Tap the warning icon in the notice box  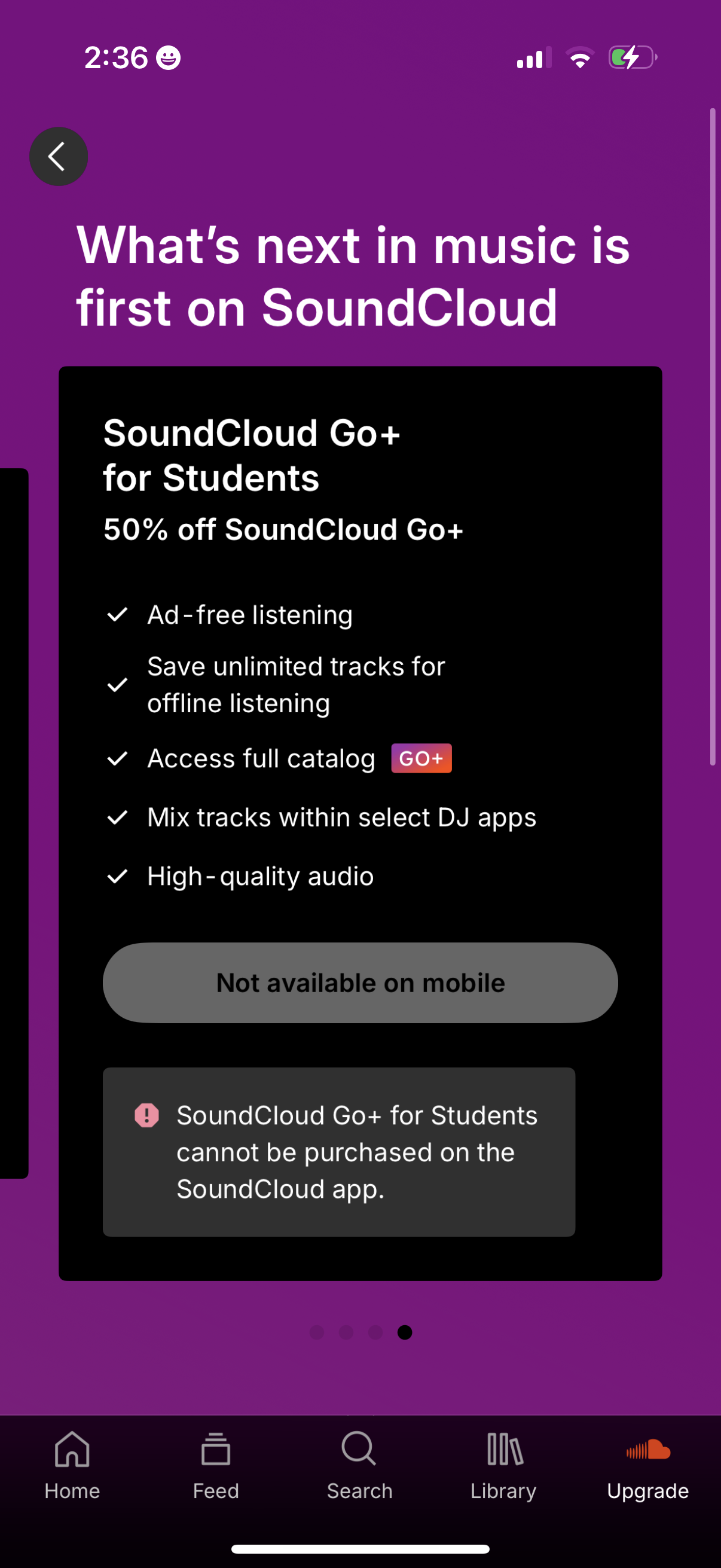click(147, 1115)
